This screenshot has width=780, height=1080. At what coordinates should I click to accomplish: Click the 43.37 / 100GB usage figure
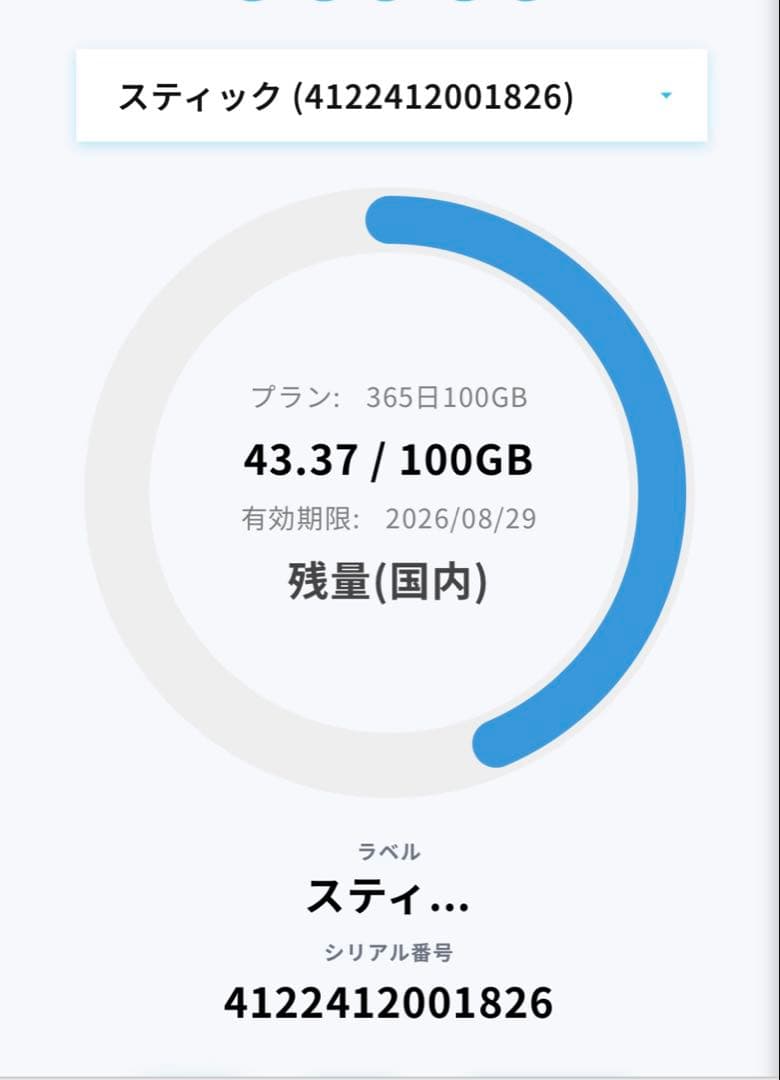click(389, 462)
